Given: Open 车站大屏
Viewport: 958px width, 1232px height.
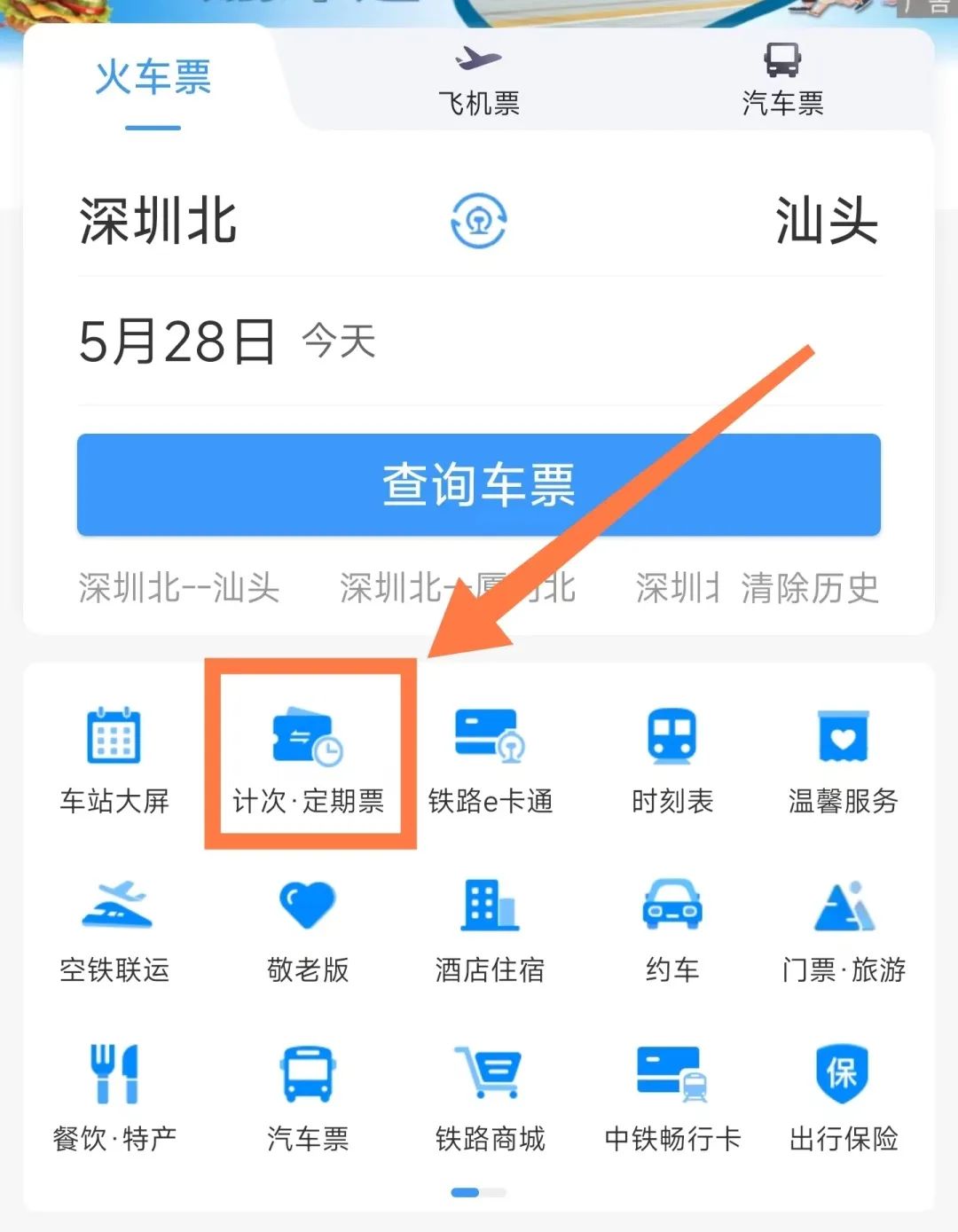Looking at the screenshot, I should click(114, 760).
